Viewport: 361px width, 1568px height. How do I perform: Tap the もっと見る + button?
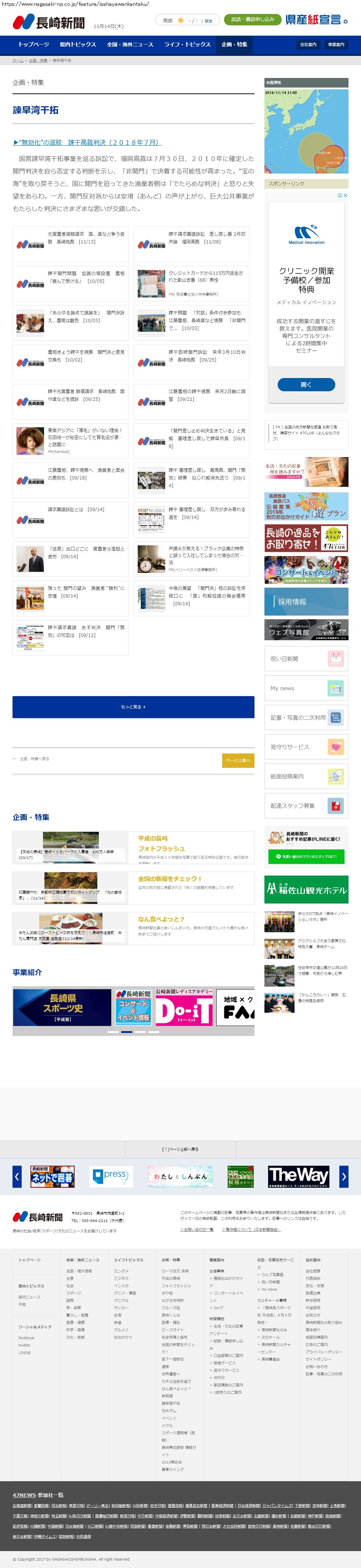coord(133,707)
